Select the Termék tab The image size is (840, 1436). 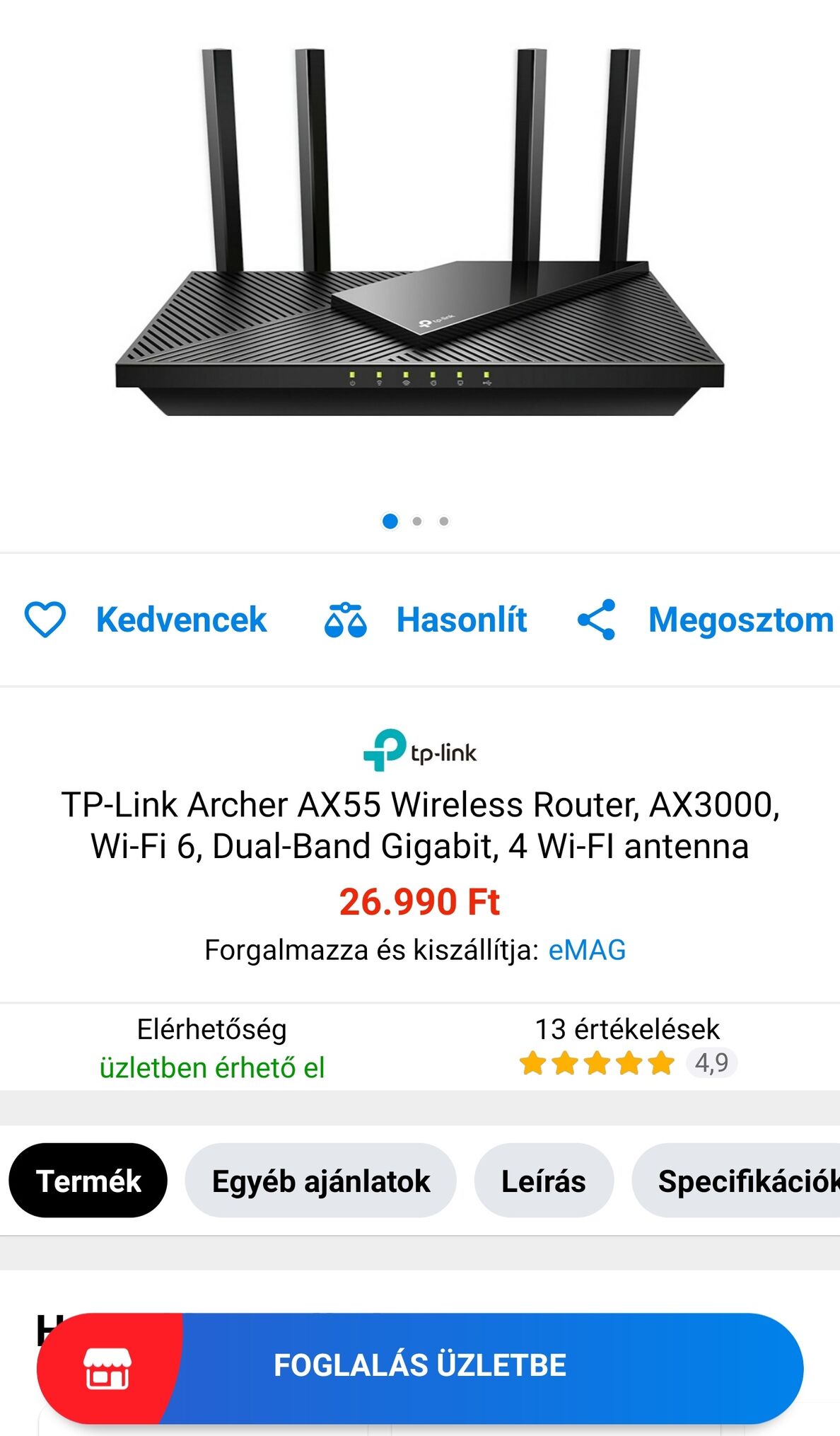pos(88,1181)
